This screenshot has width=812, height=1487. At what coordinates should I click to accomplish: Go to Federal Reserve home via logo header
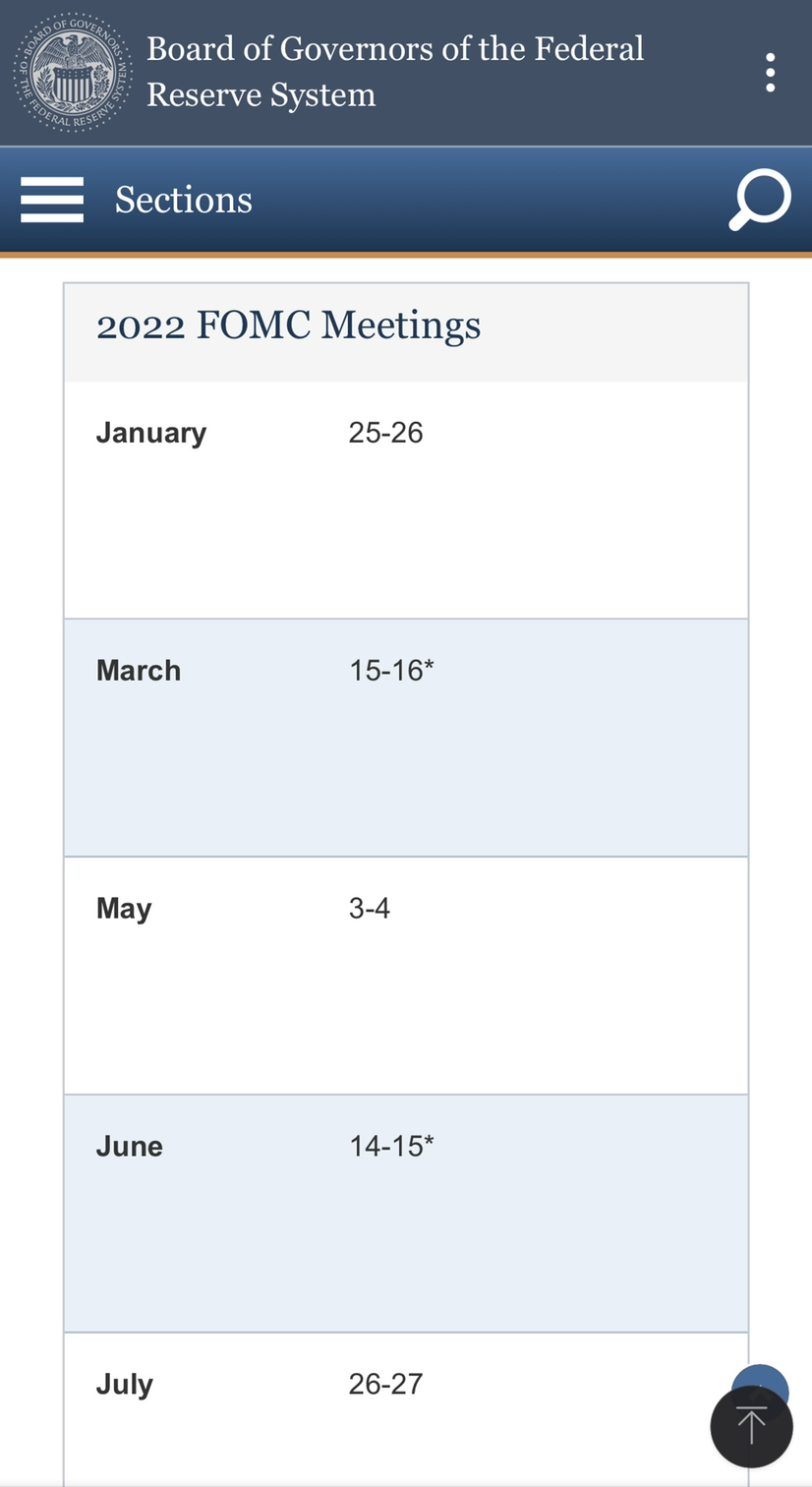329,72
